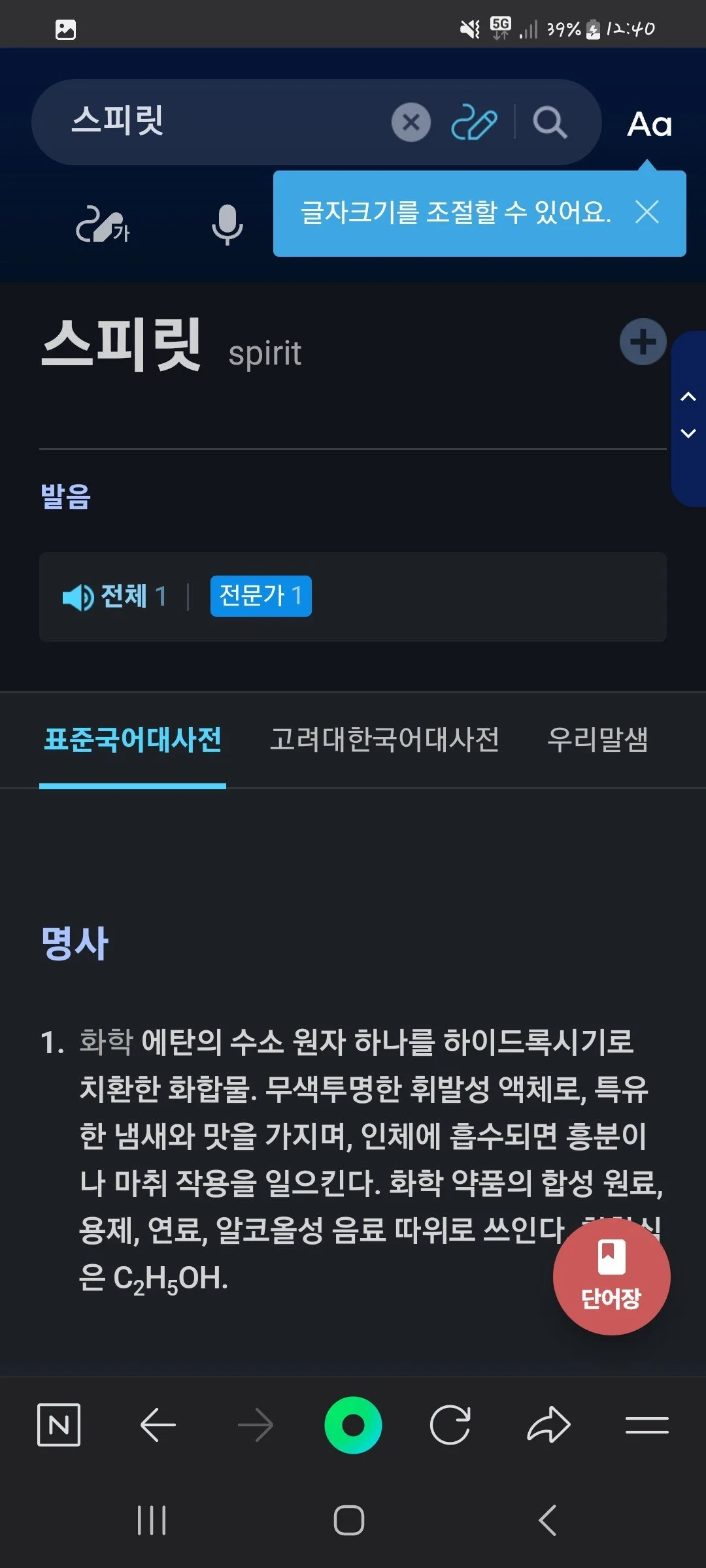706x1568 pixels.
Task: Switch to 고려대한국어대사전 tab
Action: click(x=384, y=740)
